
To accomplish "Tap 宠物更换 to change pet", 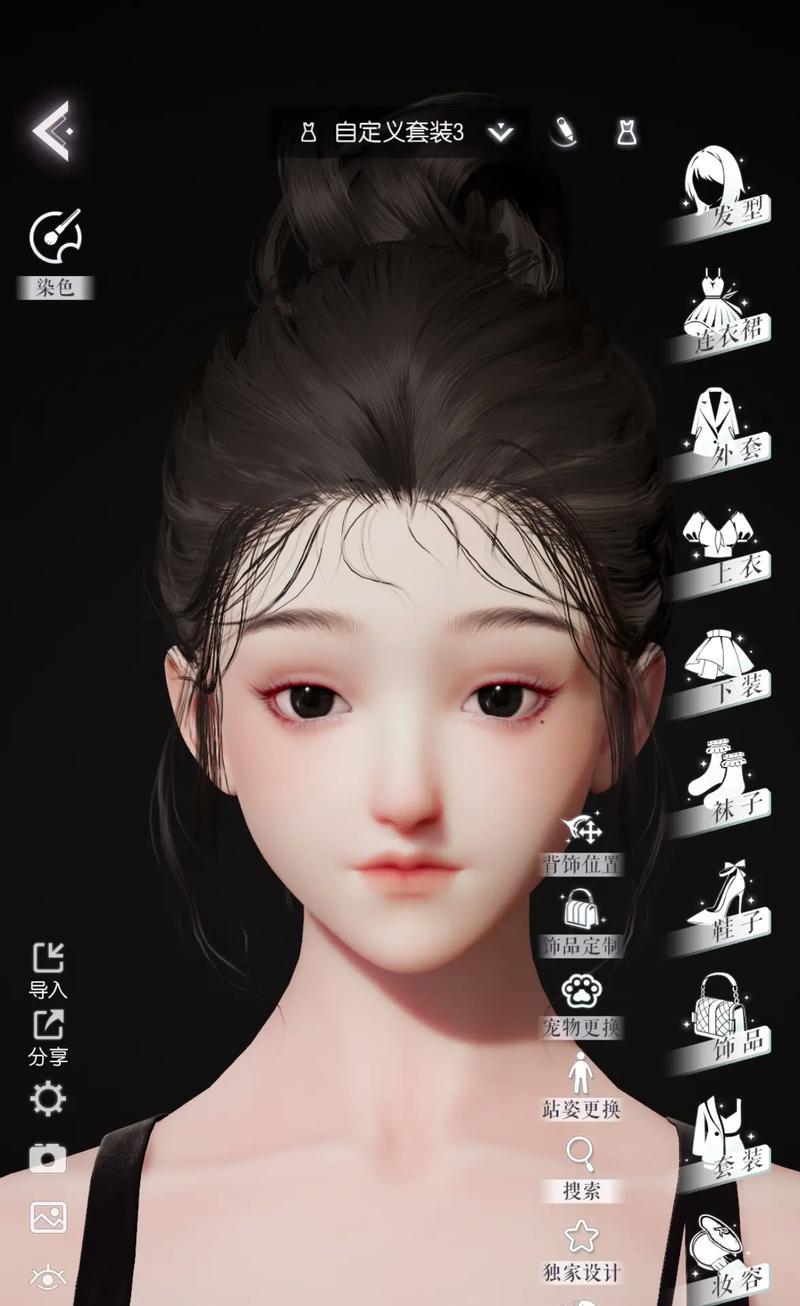I will click(x=582, y=1003).
